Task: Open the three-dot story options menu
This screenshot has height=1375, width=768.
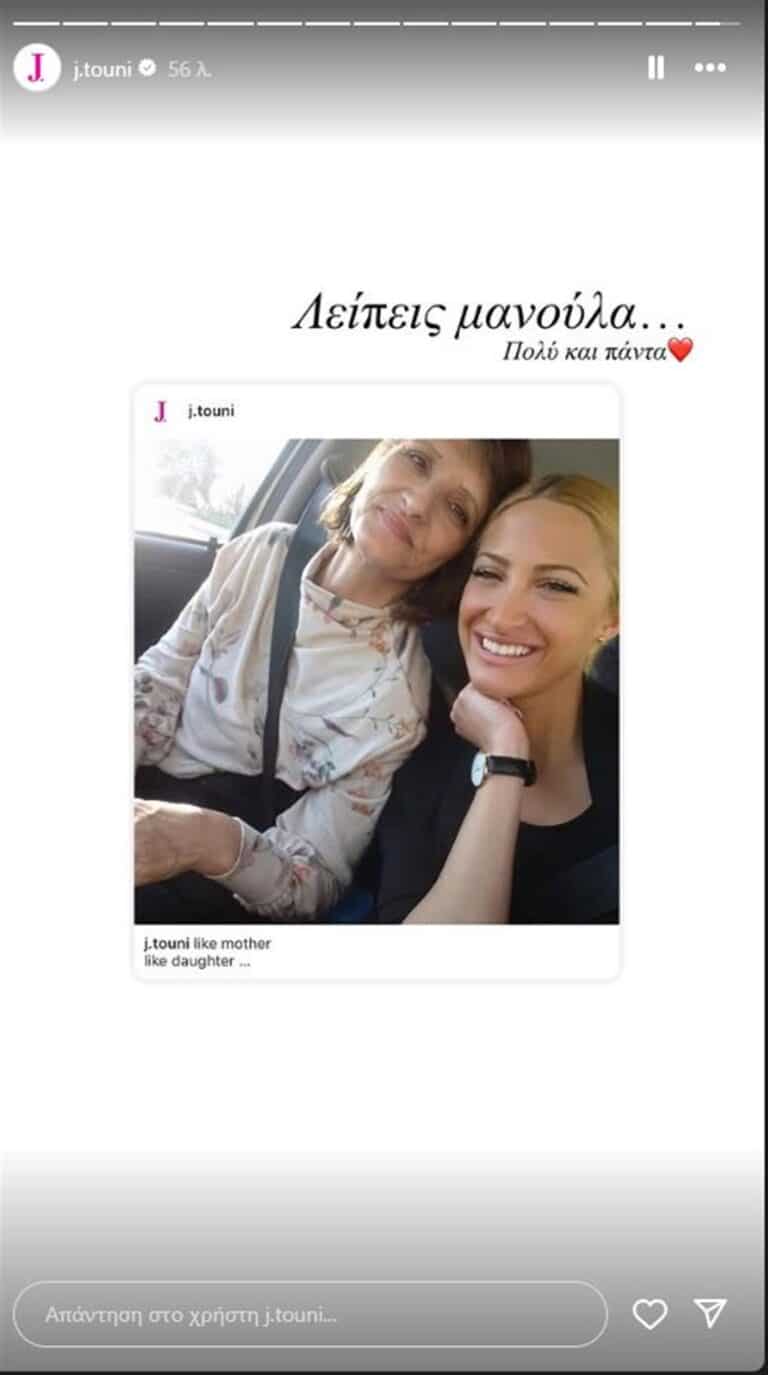Action: tap(710, 68)
